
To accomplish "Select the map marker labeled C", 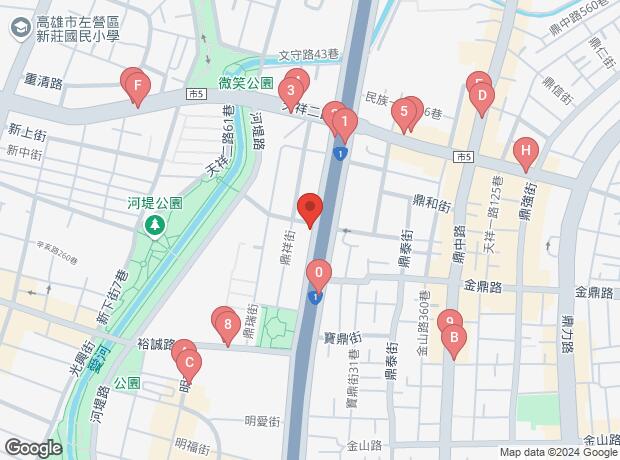I will (x=189, y=363).
